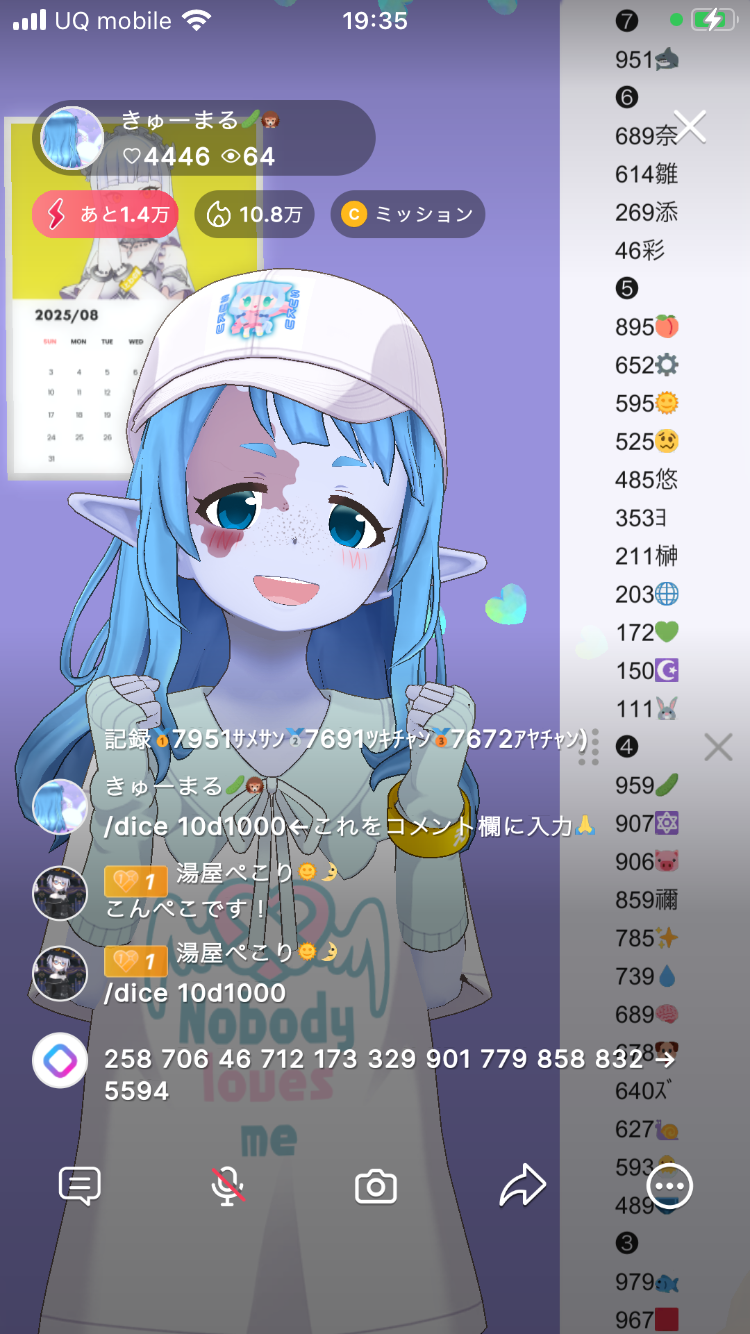Share this live stream
The image size is (750, 1334).
[523, 1186]
